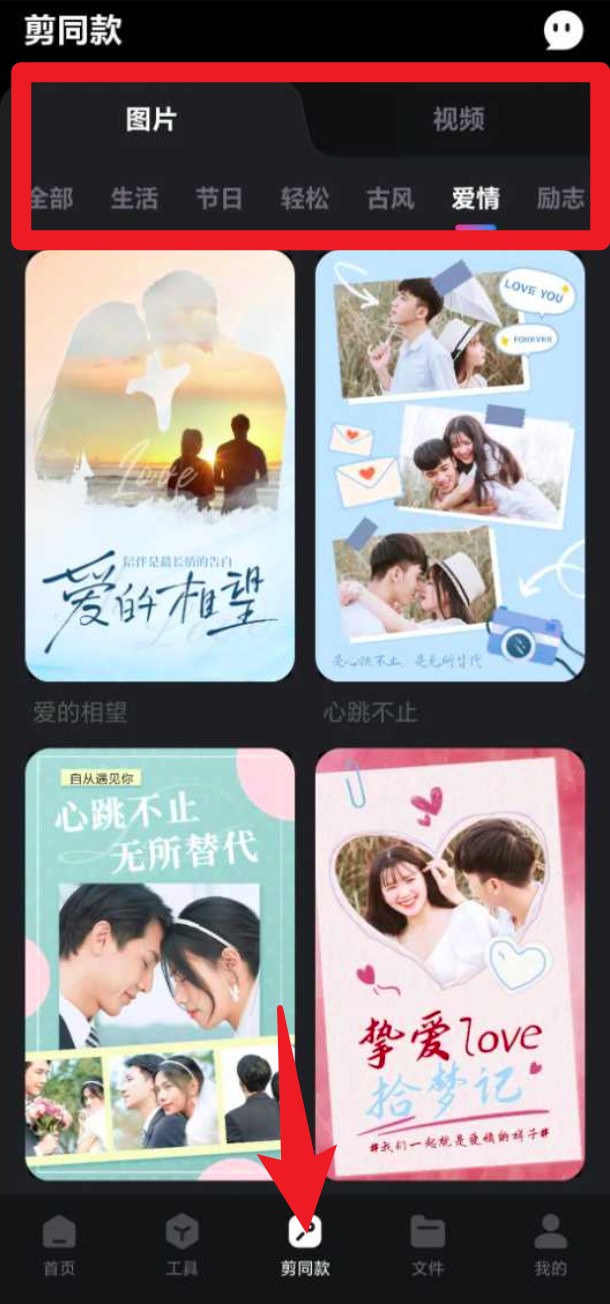
Task: Switch to the 节日 category
Action: pos(219,198)
